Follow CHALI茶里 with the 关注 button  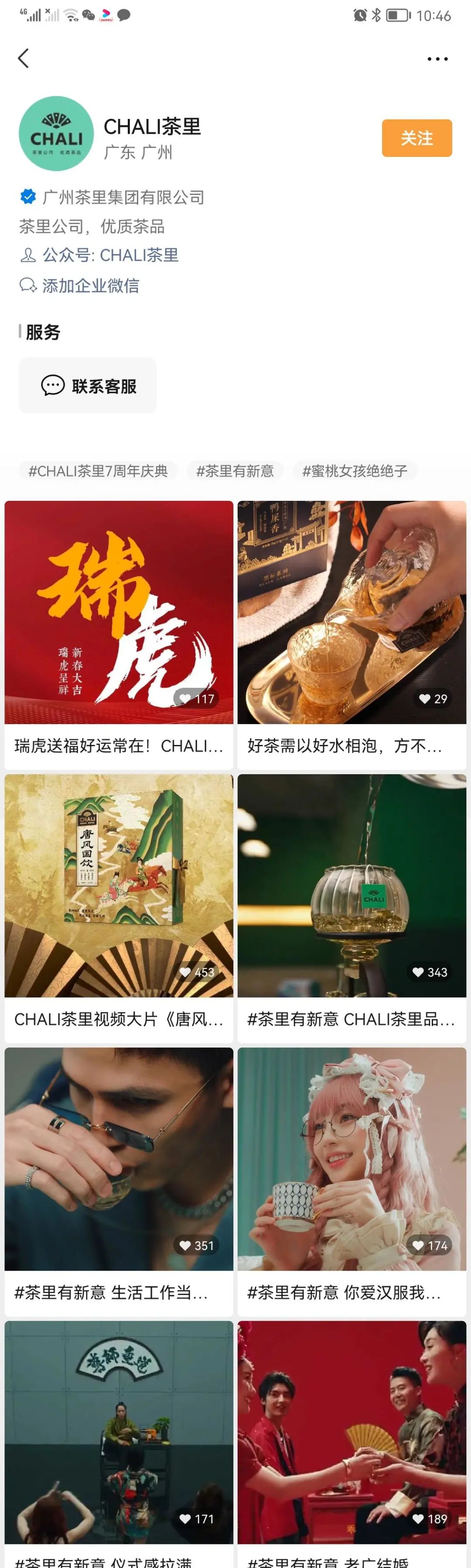click(x=417, y=138)
